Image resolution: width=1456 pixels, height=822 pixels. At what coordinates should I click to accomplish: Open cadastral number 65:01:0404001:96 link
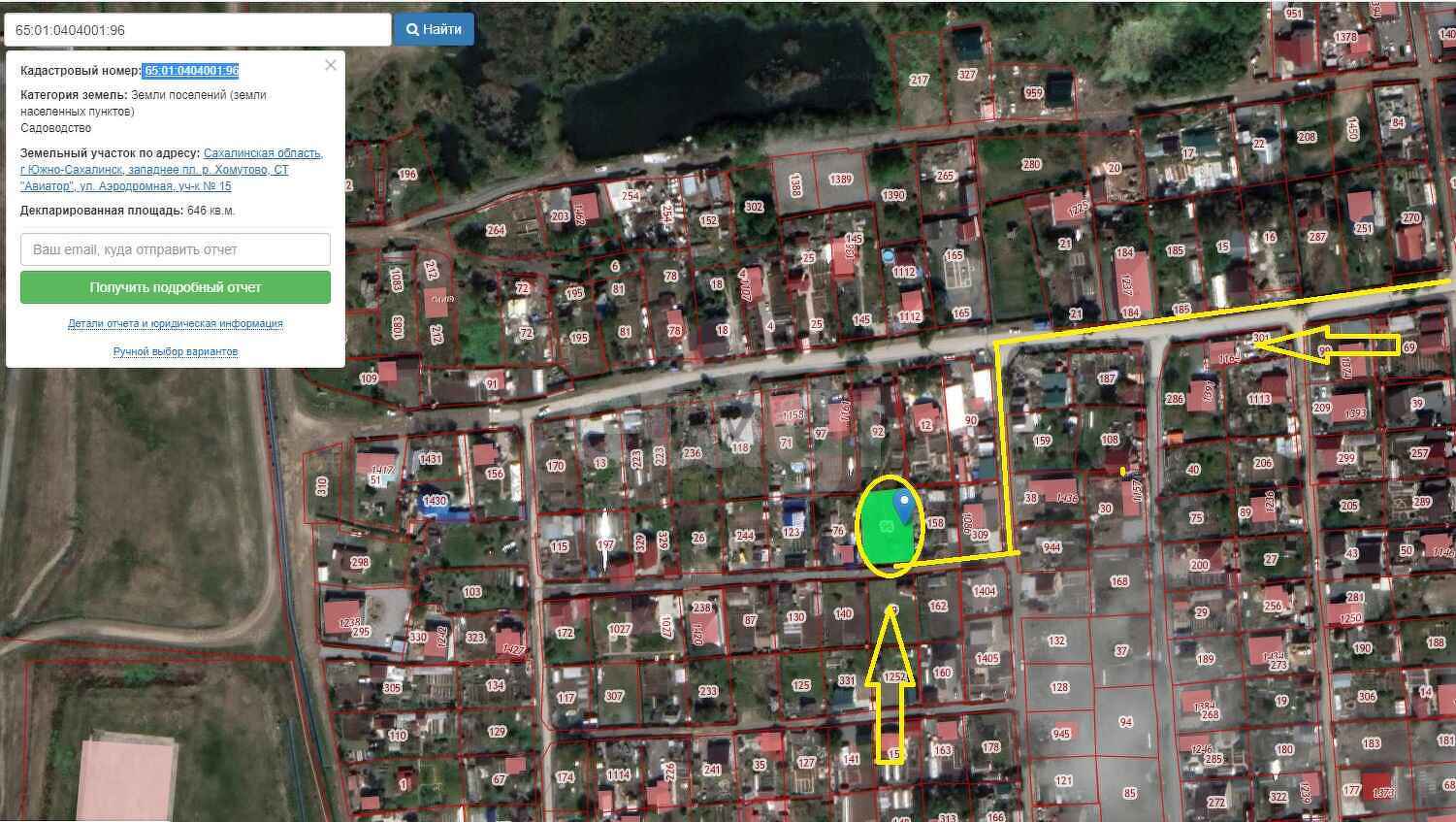pyautogui.click(x=191, y=71)
